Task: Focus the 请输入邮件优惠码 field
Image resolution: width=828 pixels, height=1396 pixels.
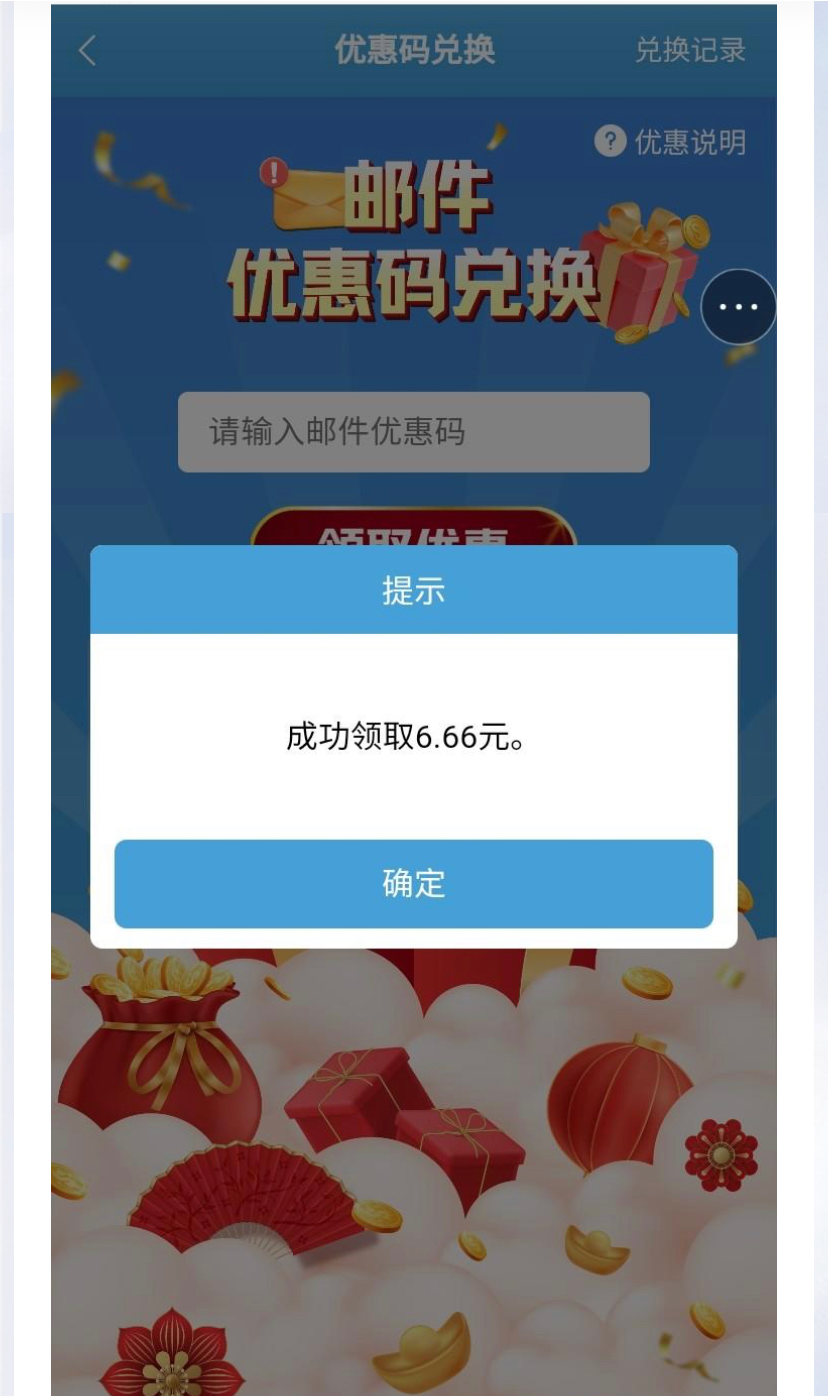Action: click(413, 432)
